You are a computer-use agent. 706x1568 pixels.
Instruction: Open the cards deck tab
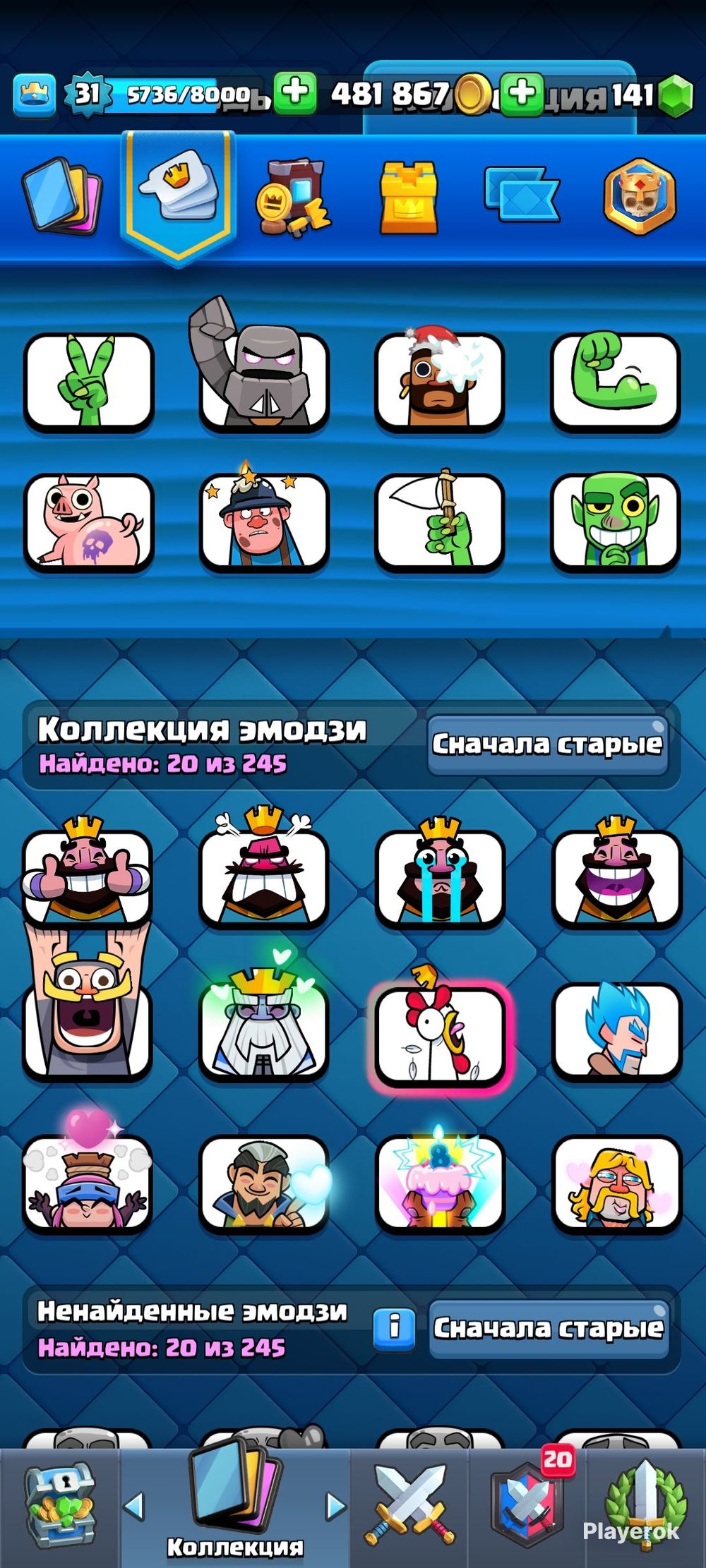[63, 197]
